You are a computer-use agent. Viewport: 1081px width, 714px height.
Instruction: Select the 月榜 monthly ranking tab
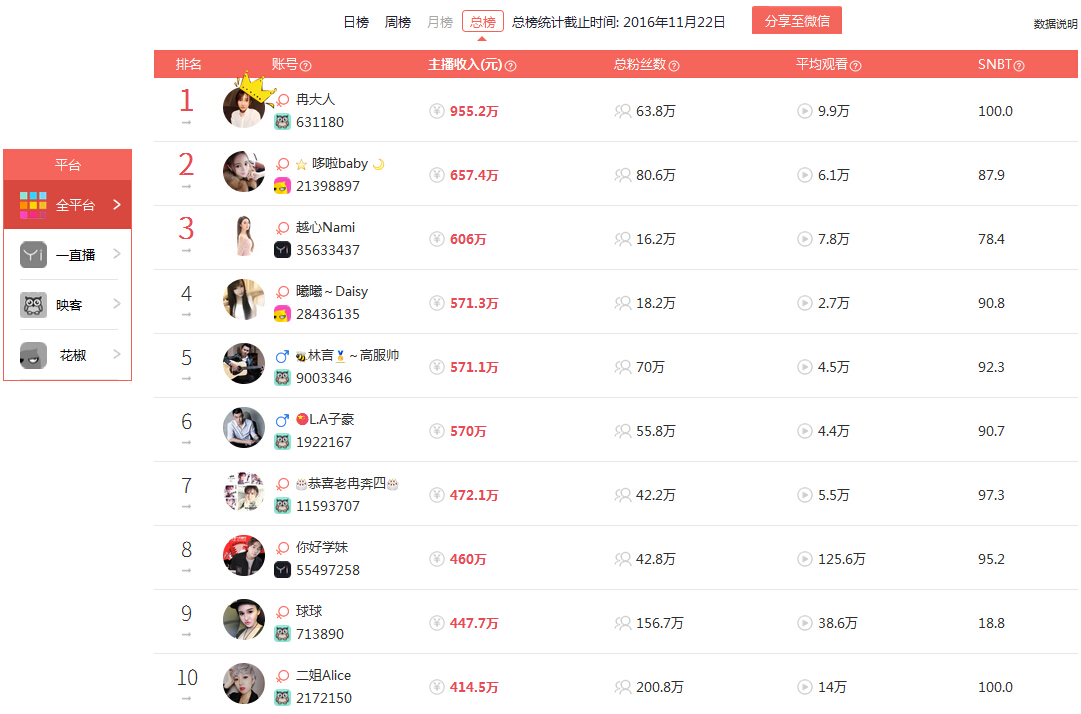pyautogui.click(x=440, y=22)
